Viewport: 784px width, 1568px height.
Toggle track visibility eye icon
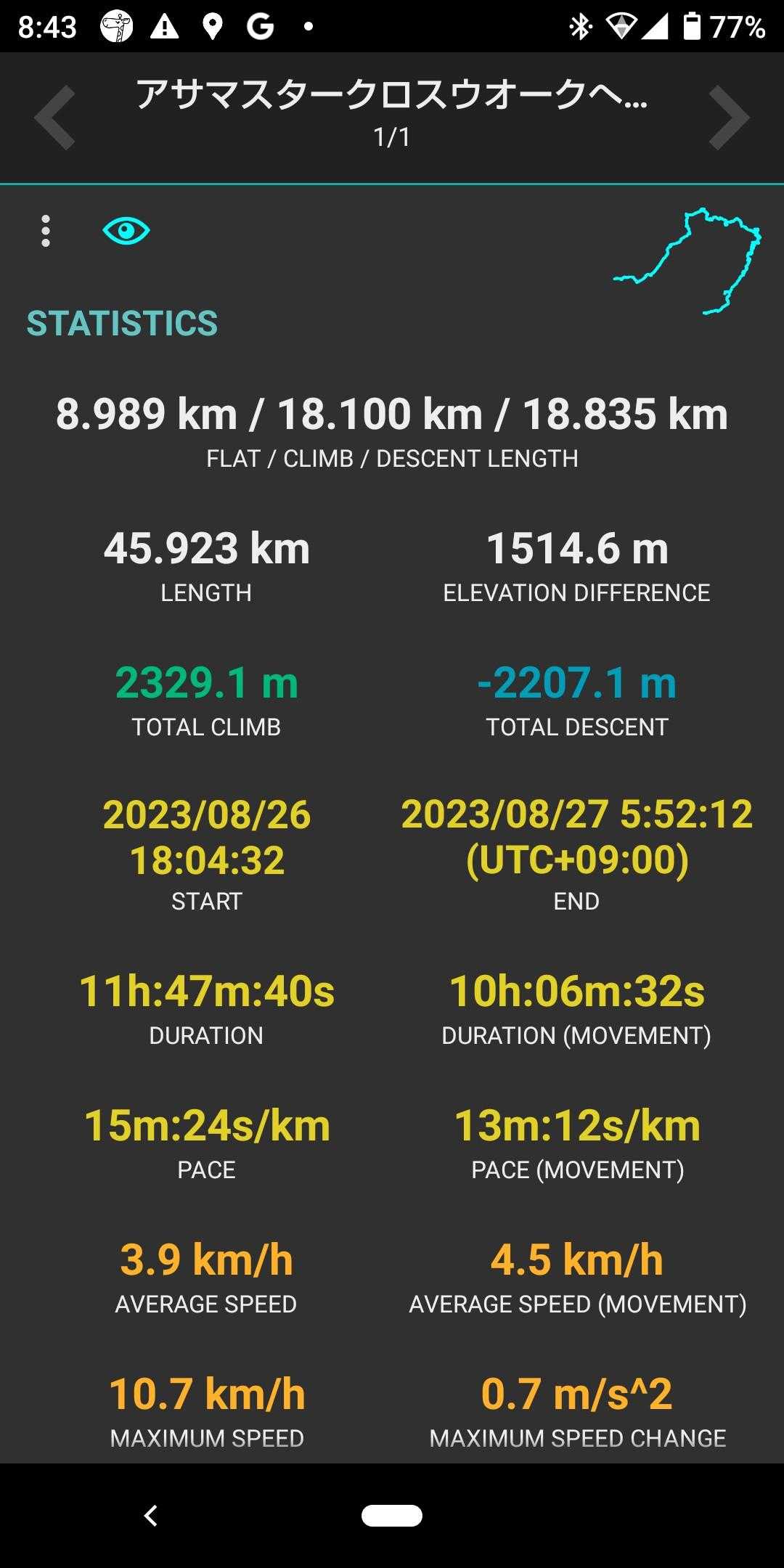click(x=126, y=231)
